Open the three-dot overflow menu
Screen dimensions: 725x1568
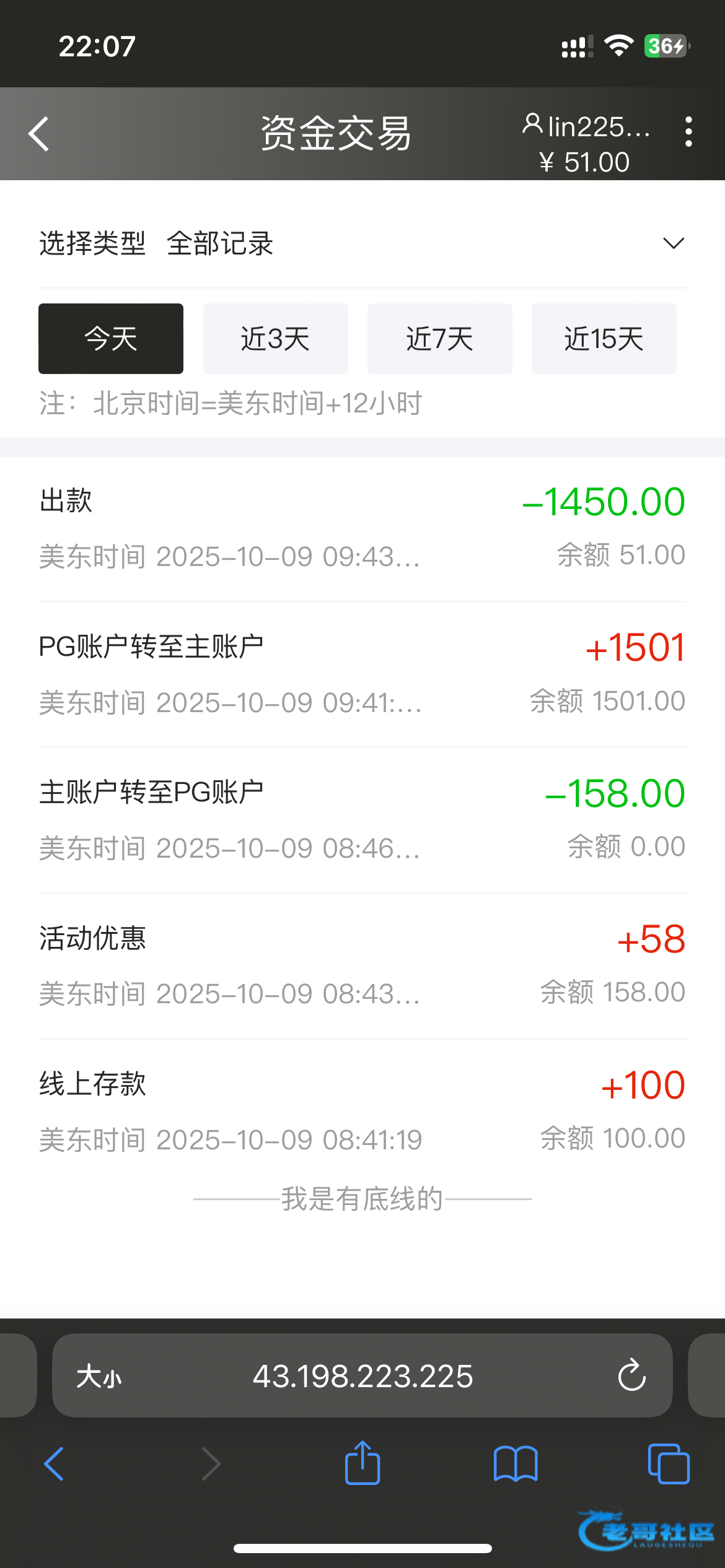click(x=688, y=132)
